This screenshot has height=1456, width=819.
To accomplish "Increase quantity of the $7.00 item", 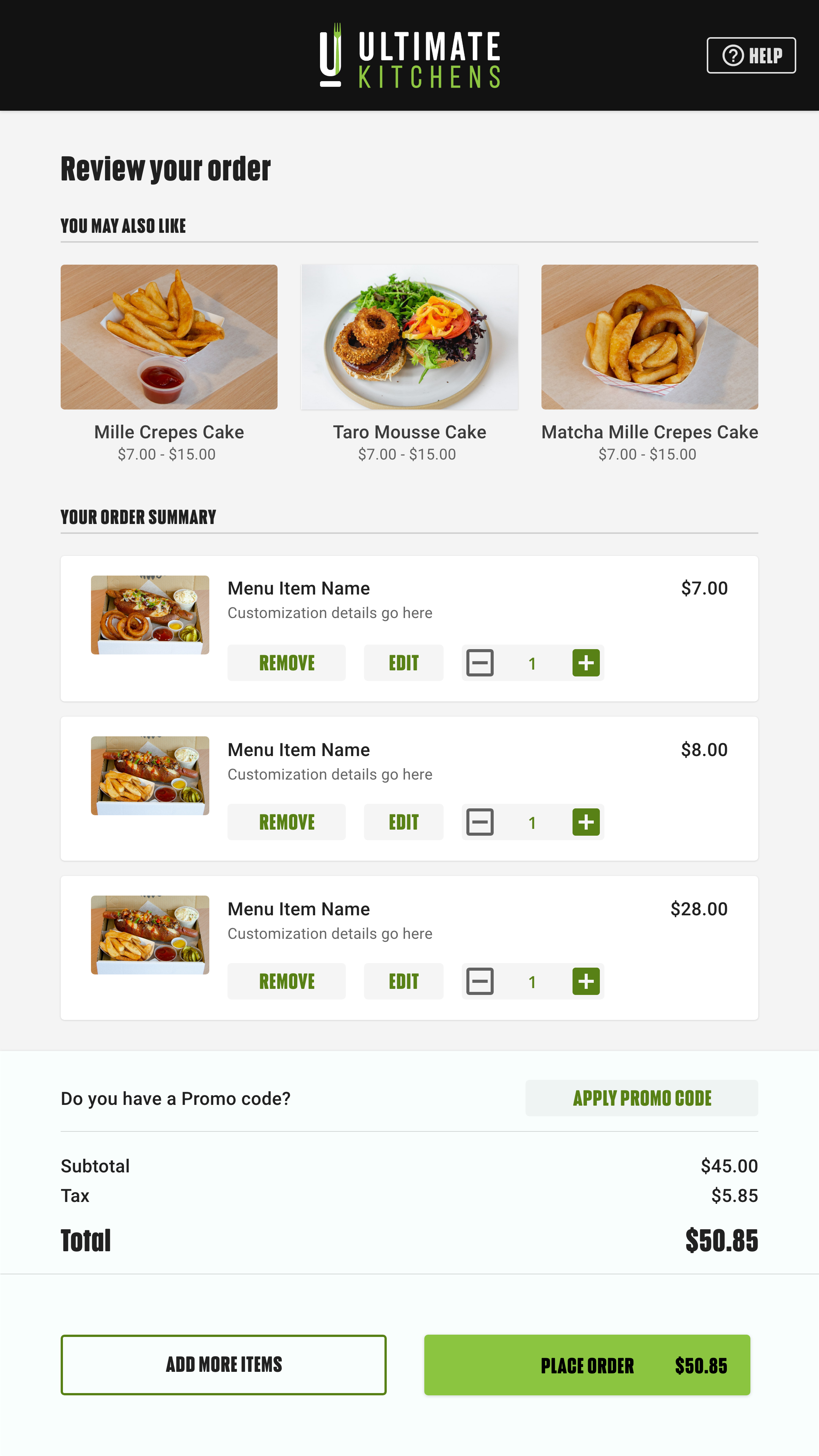I will pyautogui.click(x=586, y=662).
